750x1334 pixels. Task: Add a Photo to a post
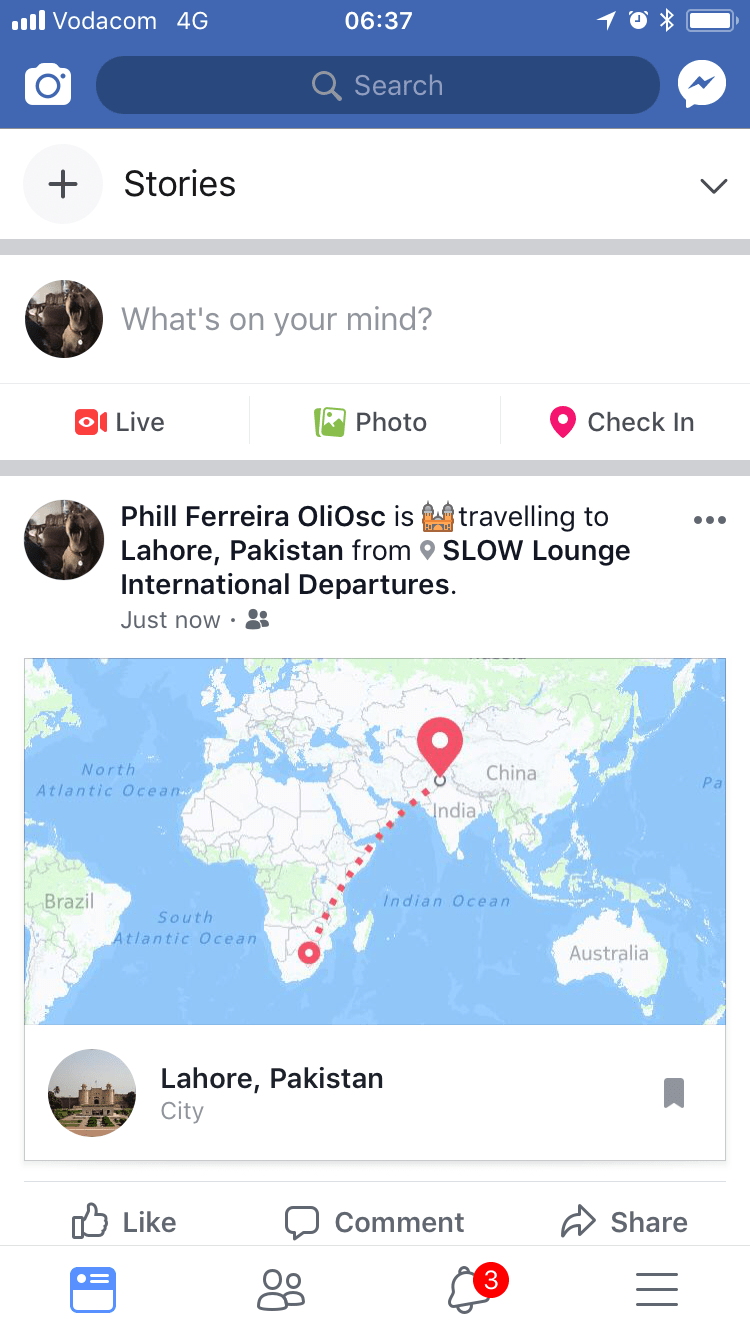coord(371,422)
